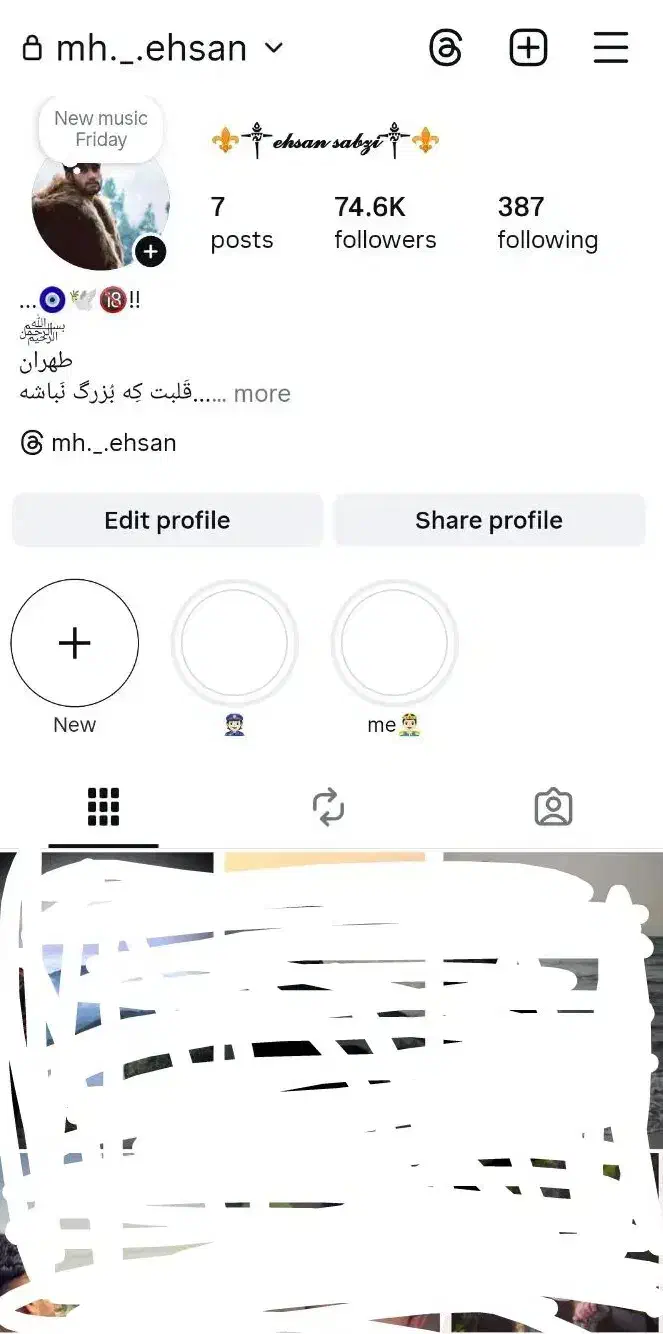Switch to the posts grid tab
Viewport: 663px width, 1334px height.
pyautogui.click(x=103, y=806)
